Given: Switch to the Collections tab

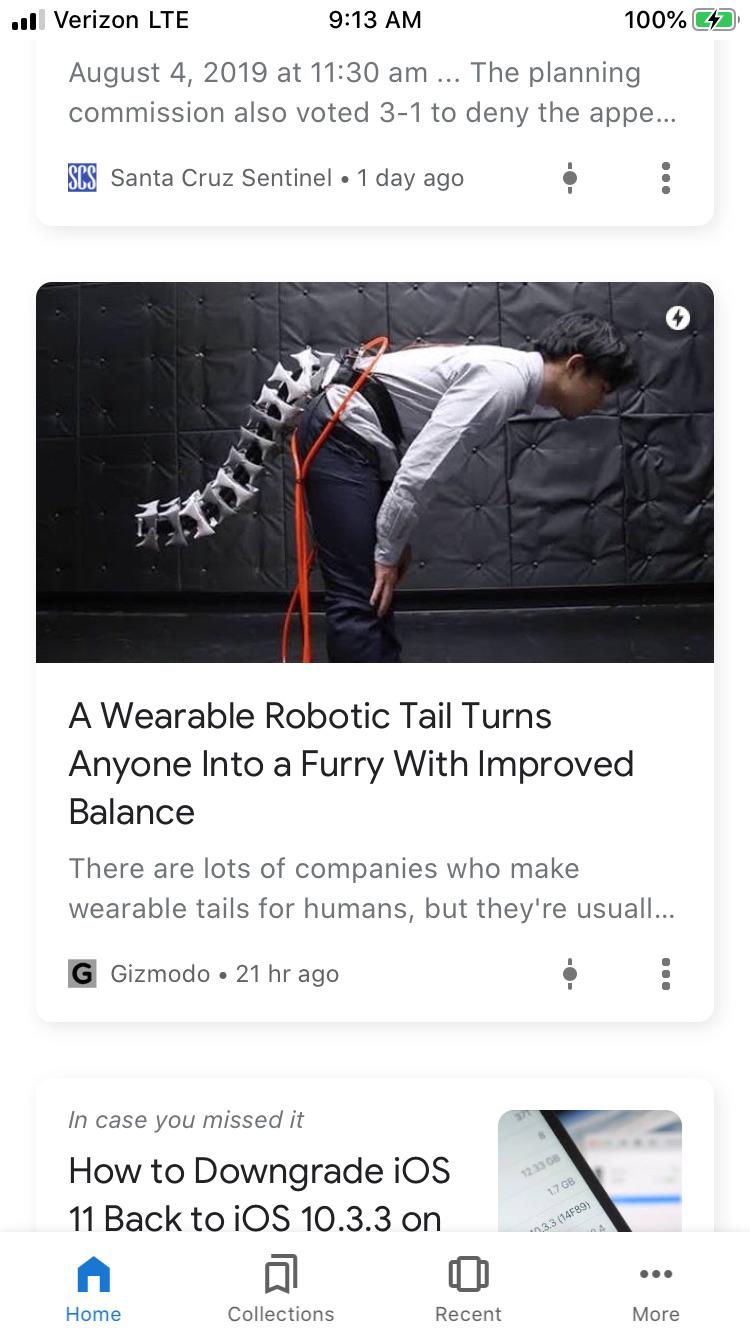Looking at the screenshot, I should [281, 1290].
